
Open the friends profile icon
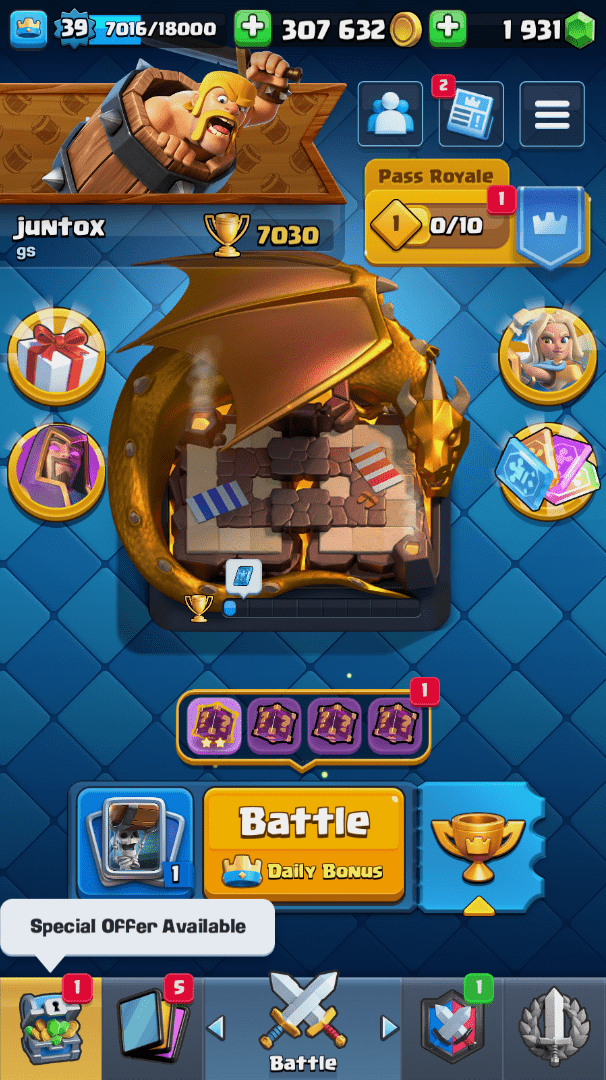click(x=390, y=114)
